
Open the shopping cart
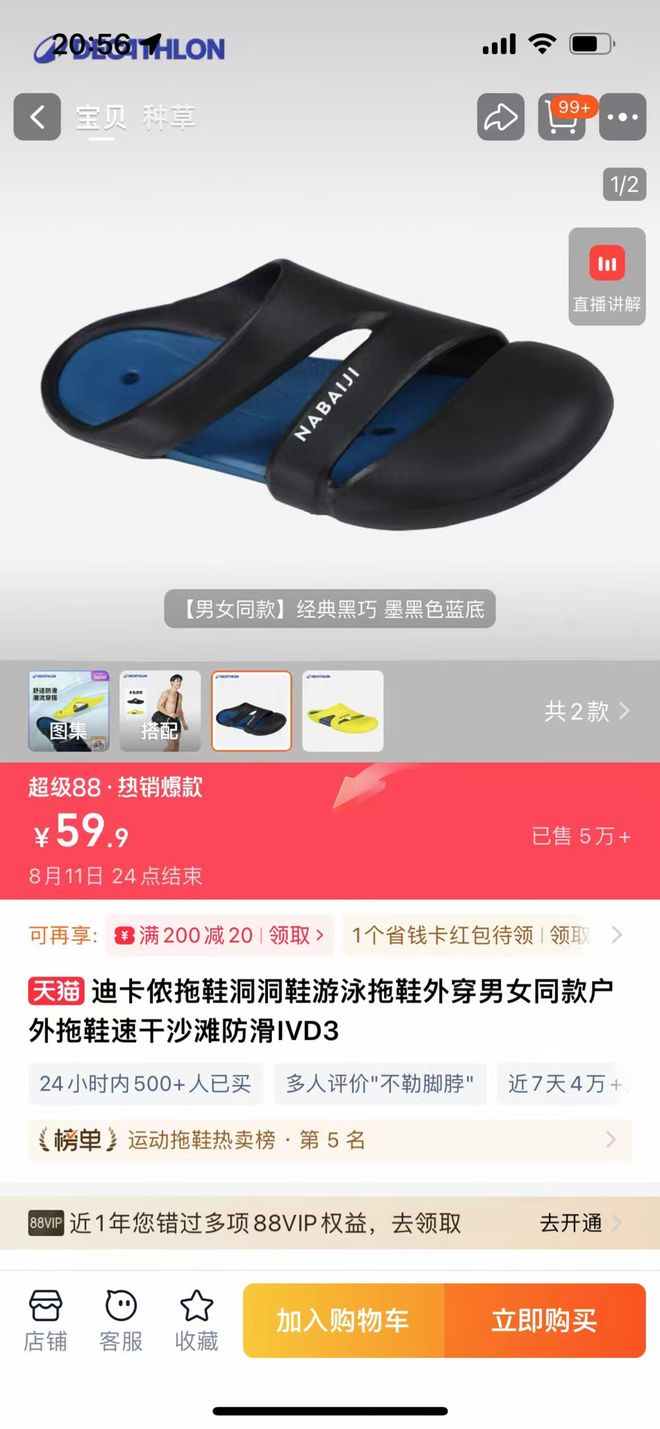[x=562, y=118]
